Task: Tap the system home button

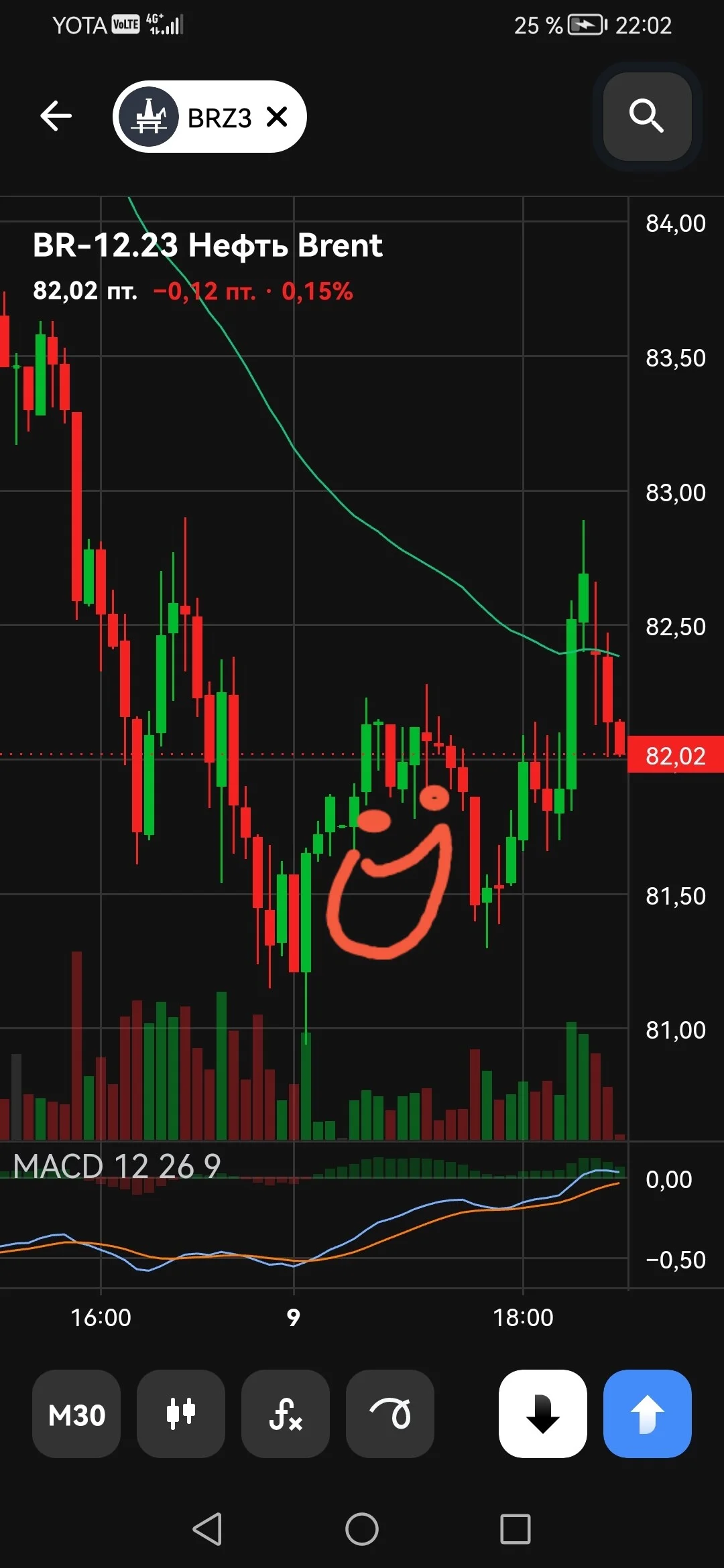Action: [362, 1529]
